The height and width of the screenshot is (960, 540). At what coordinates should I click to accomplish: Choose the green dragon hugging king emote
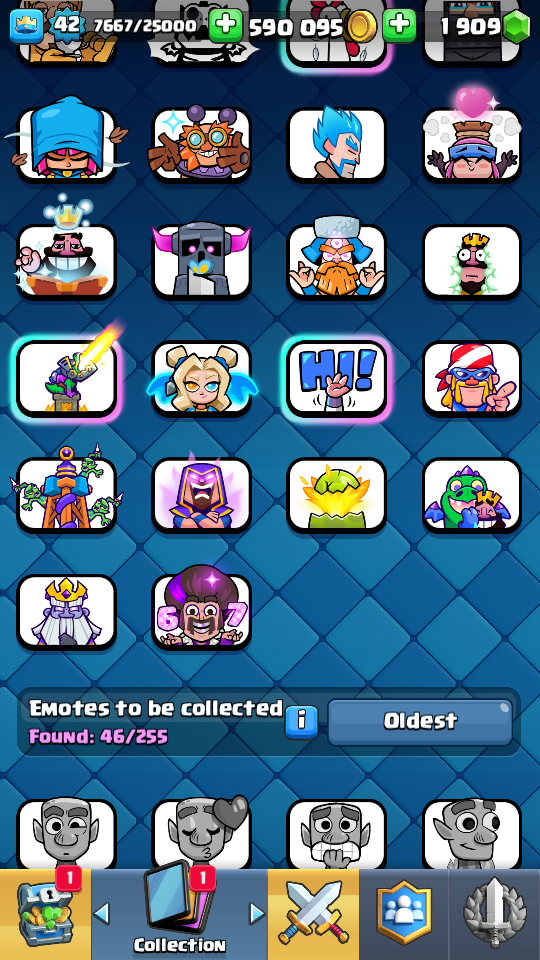[x=471, y=495]
